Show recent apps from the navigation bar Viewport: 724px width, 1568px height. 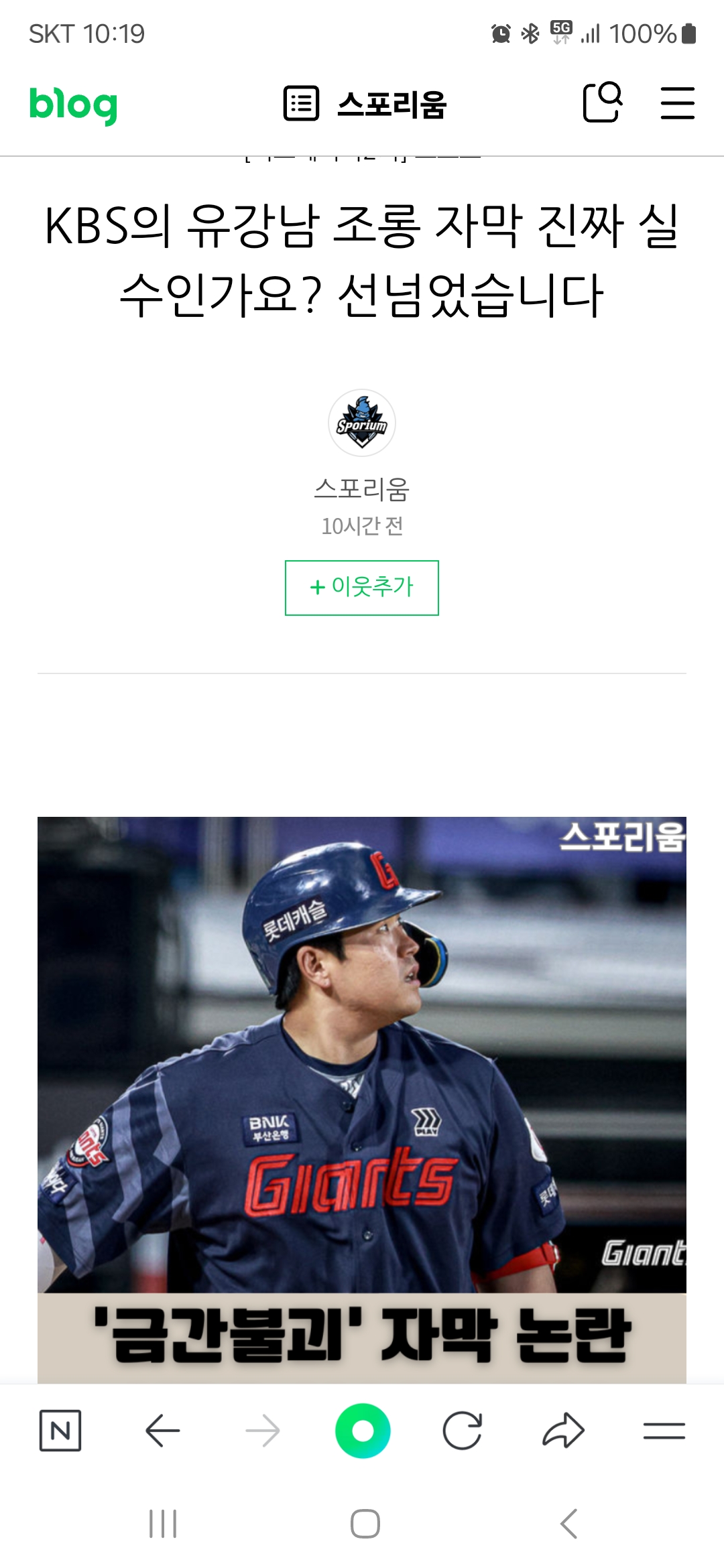(163, 1524)
